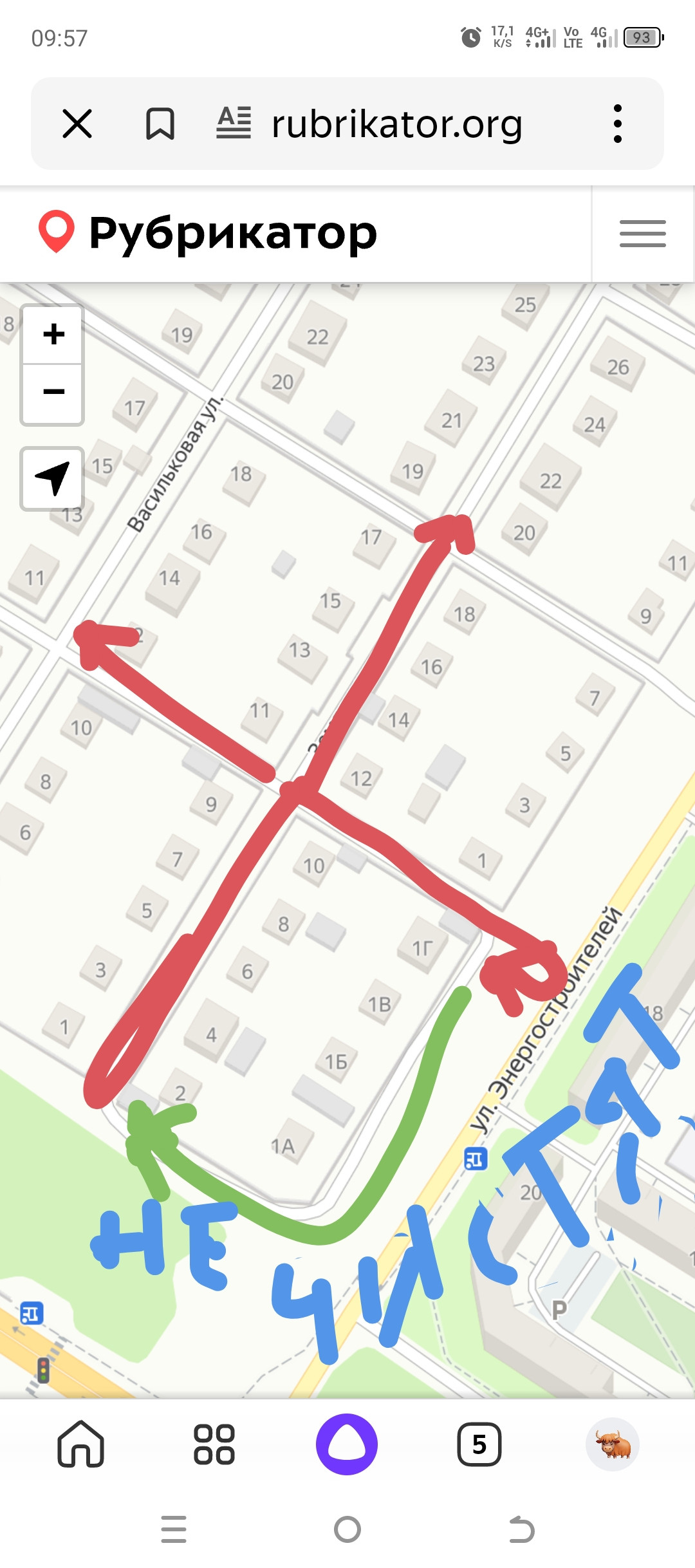Show the 5 open tabs

(479, 1444)
